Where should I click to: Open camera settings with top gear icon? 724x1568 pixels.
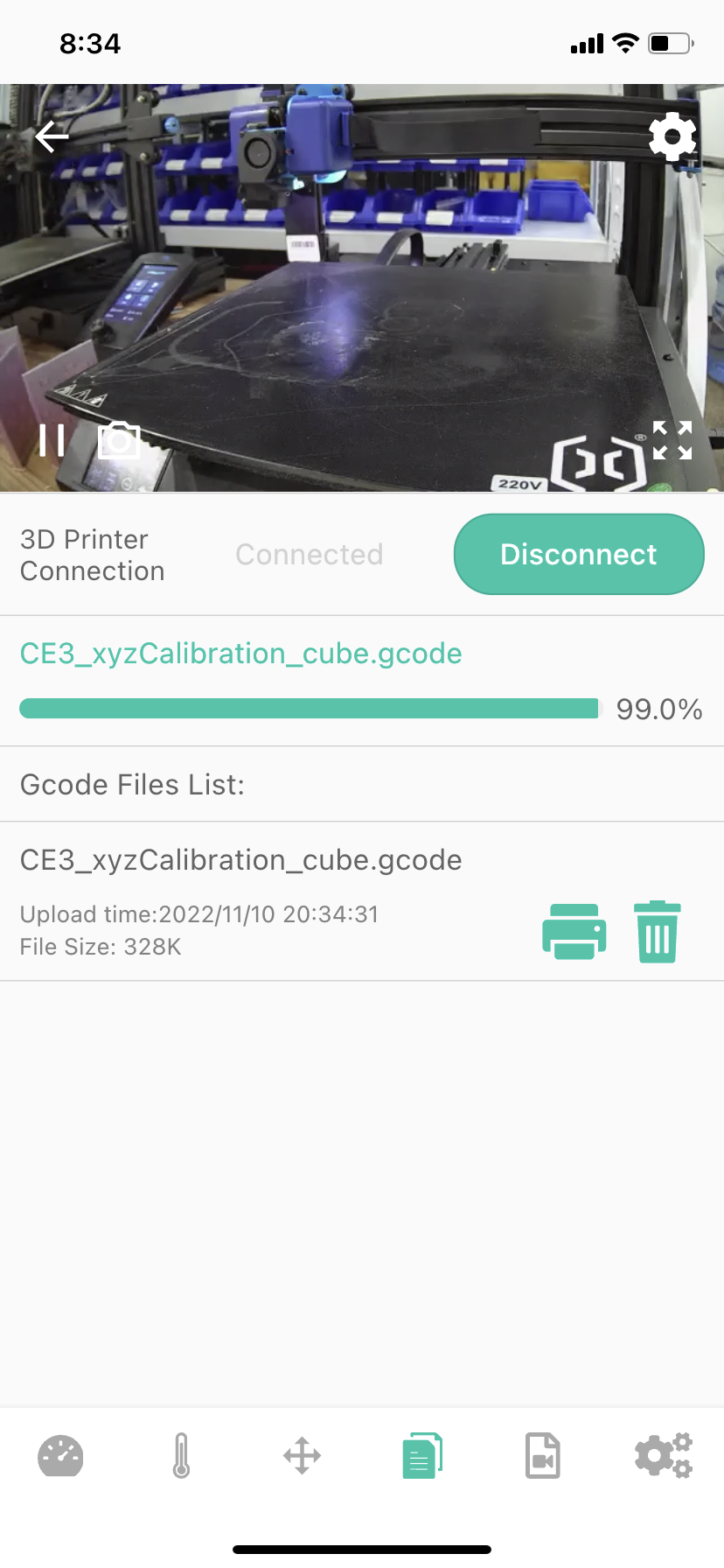672,137
